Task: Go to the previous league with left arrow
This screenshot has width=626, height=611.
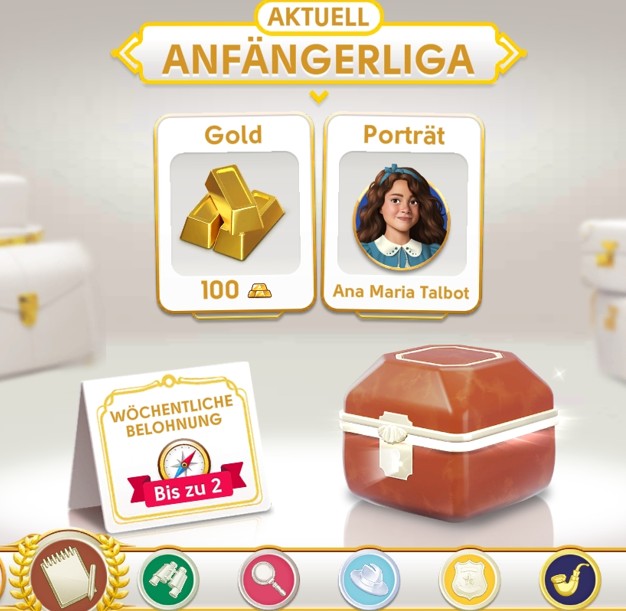Action: click(x=126, y=57)
